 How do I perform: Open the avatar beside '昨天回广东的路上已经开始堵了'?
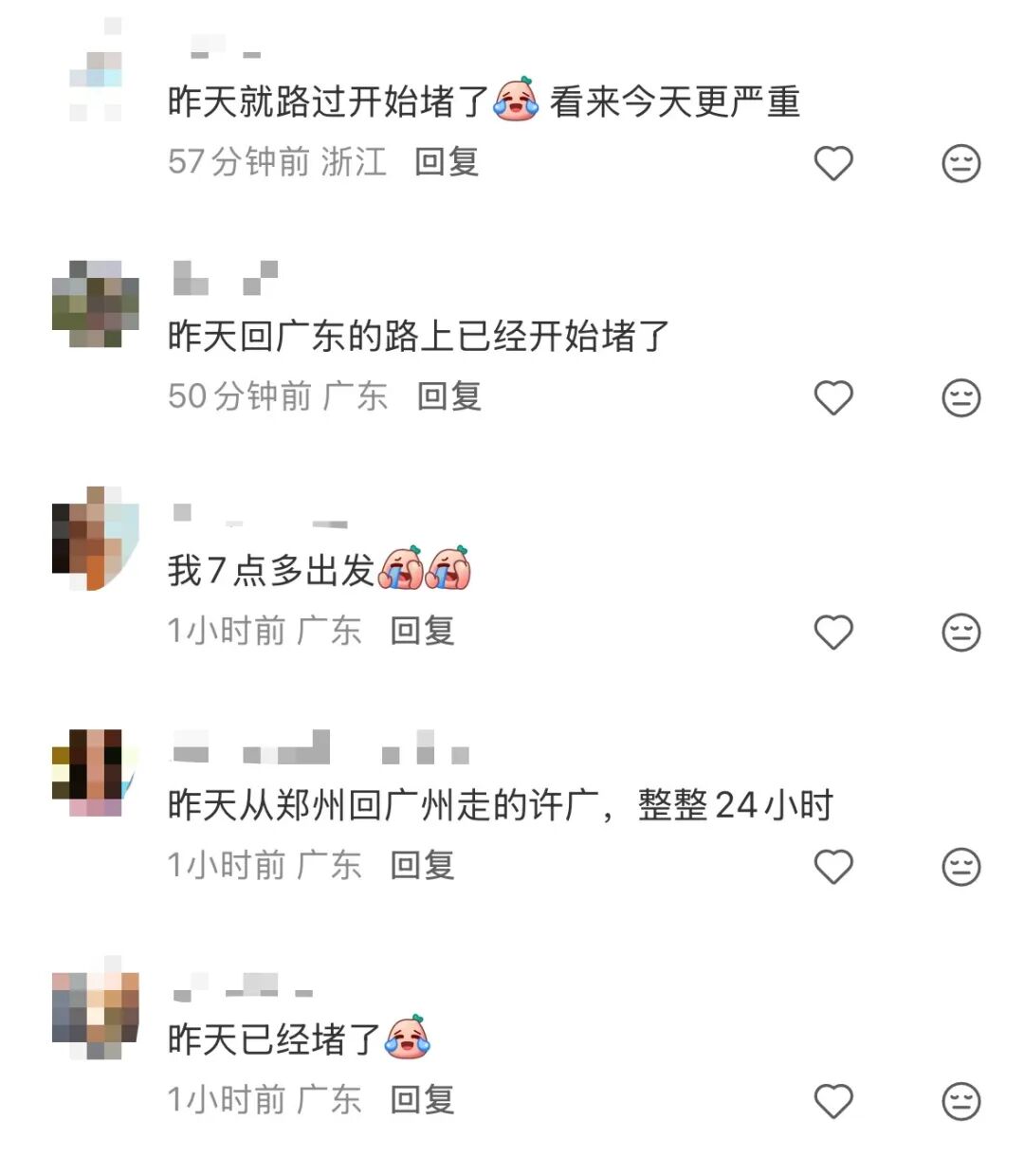coord(96,304)
